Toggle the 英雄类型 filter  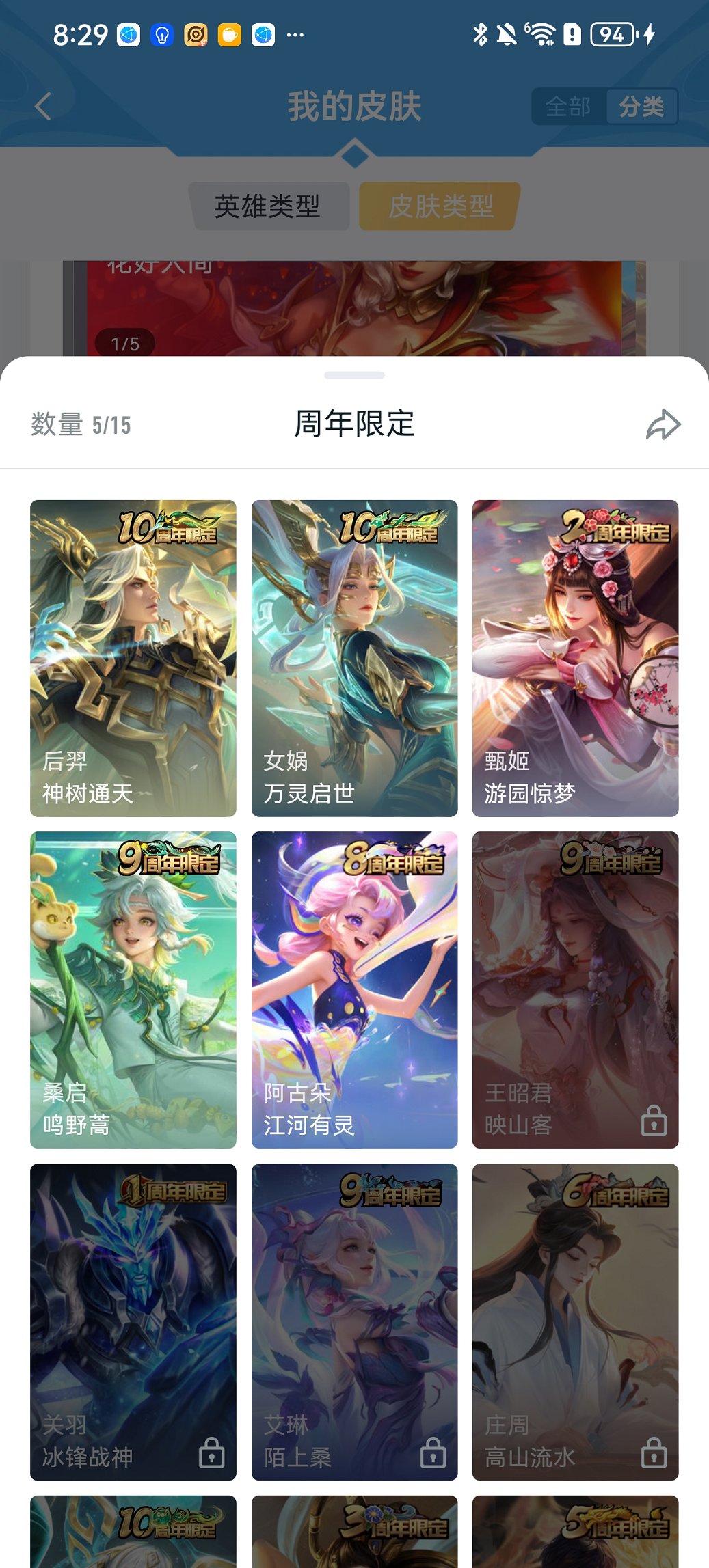pos(269,204)
